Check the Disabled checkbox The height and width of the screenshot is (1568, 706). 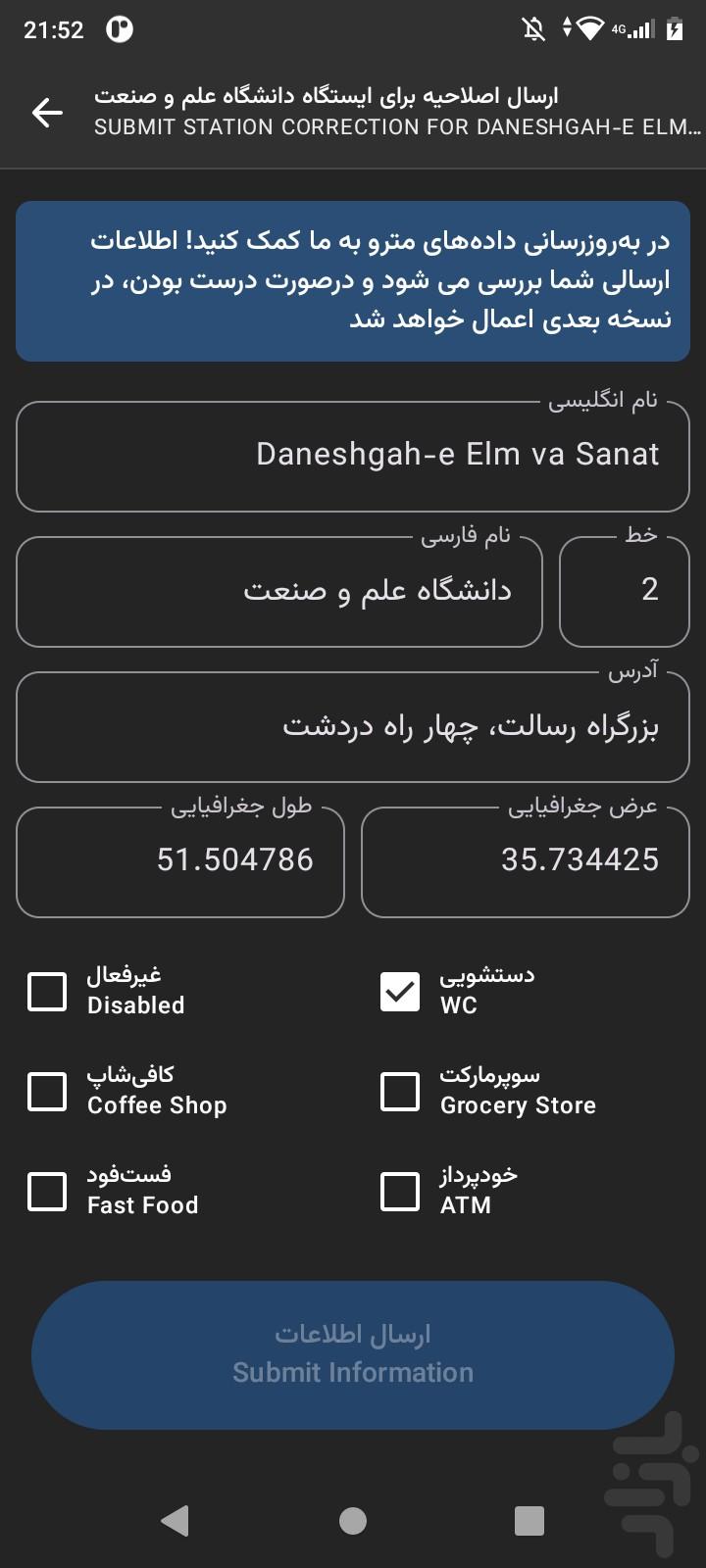(47, 991)
